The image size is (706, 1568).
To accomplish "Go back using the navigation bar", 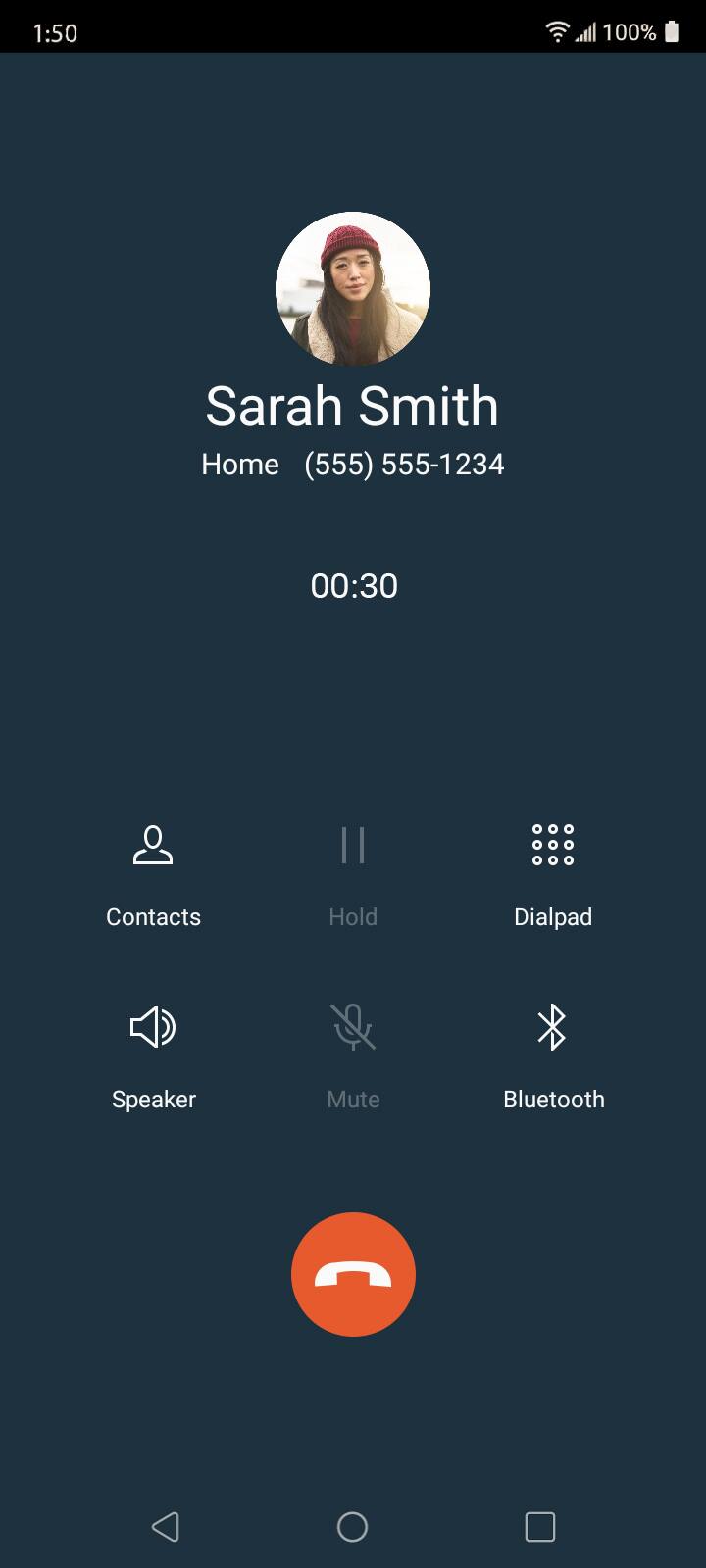I will [166, 1526].
